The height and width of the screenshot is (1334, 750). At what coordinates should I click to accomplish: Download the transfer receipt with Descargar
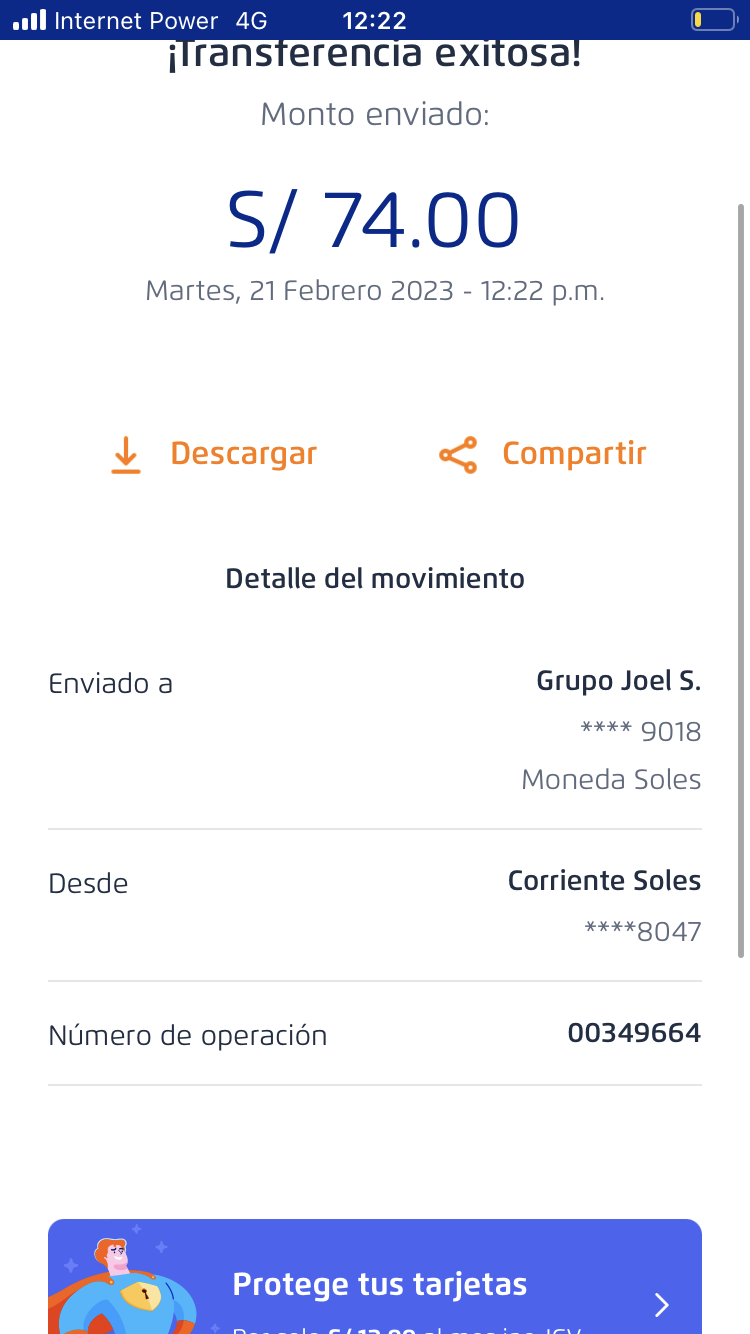tap(213, 454)
